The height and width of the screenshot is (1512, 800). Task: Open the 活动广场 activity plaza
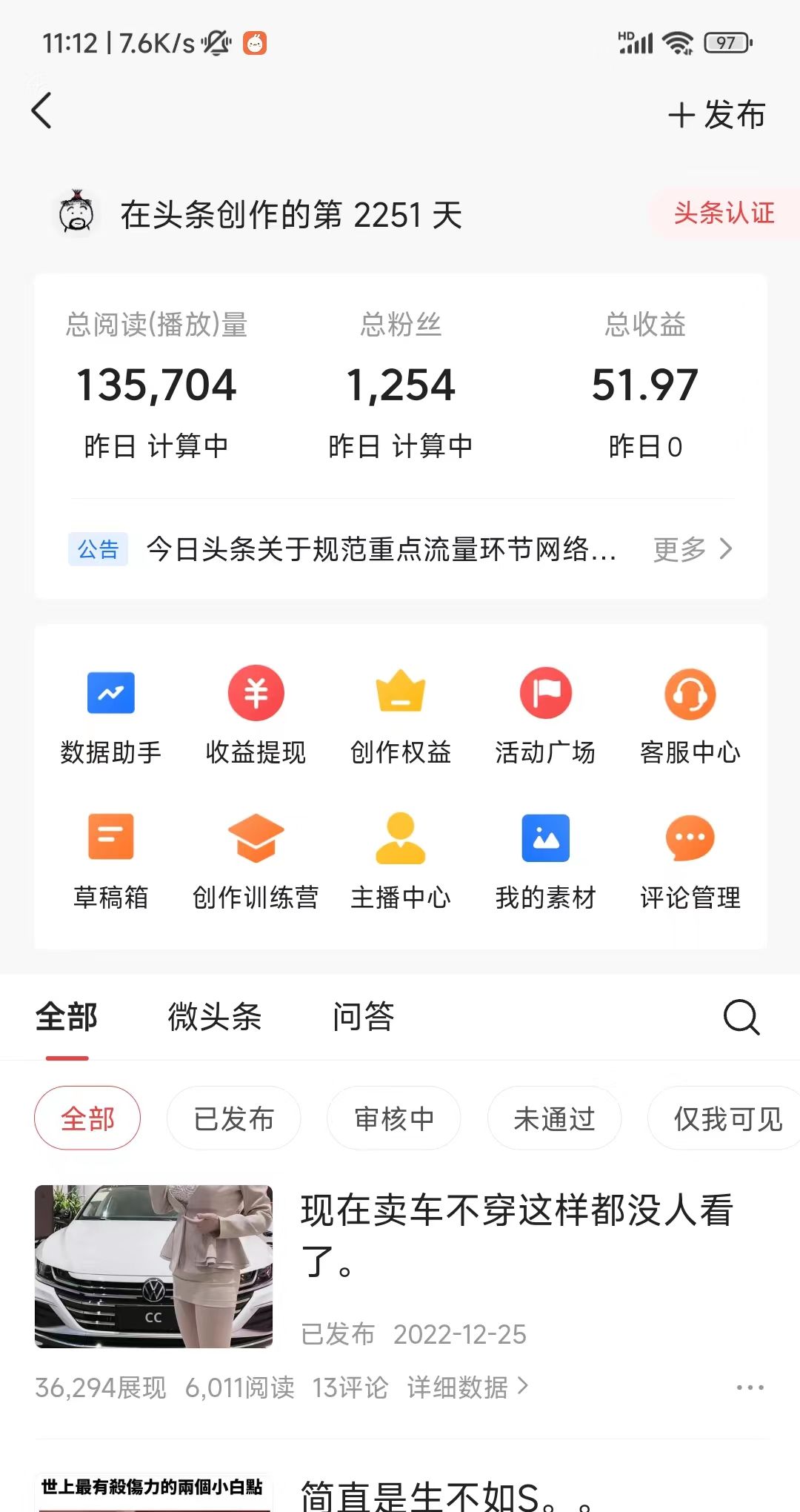545,714
